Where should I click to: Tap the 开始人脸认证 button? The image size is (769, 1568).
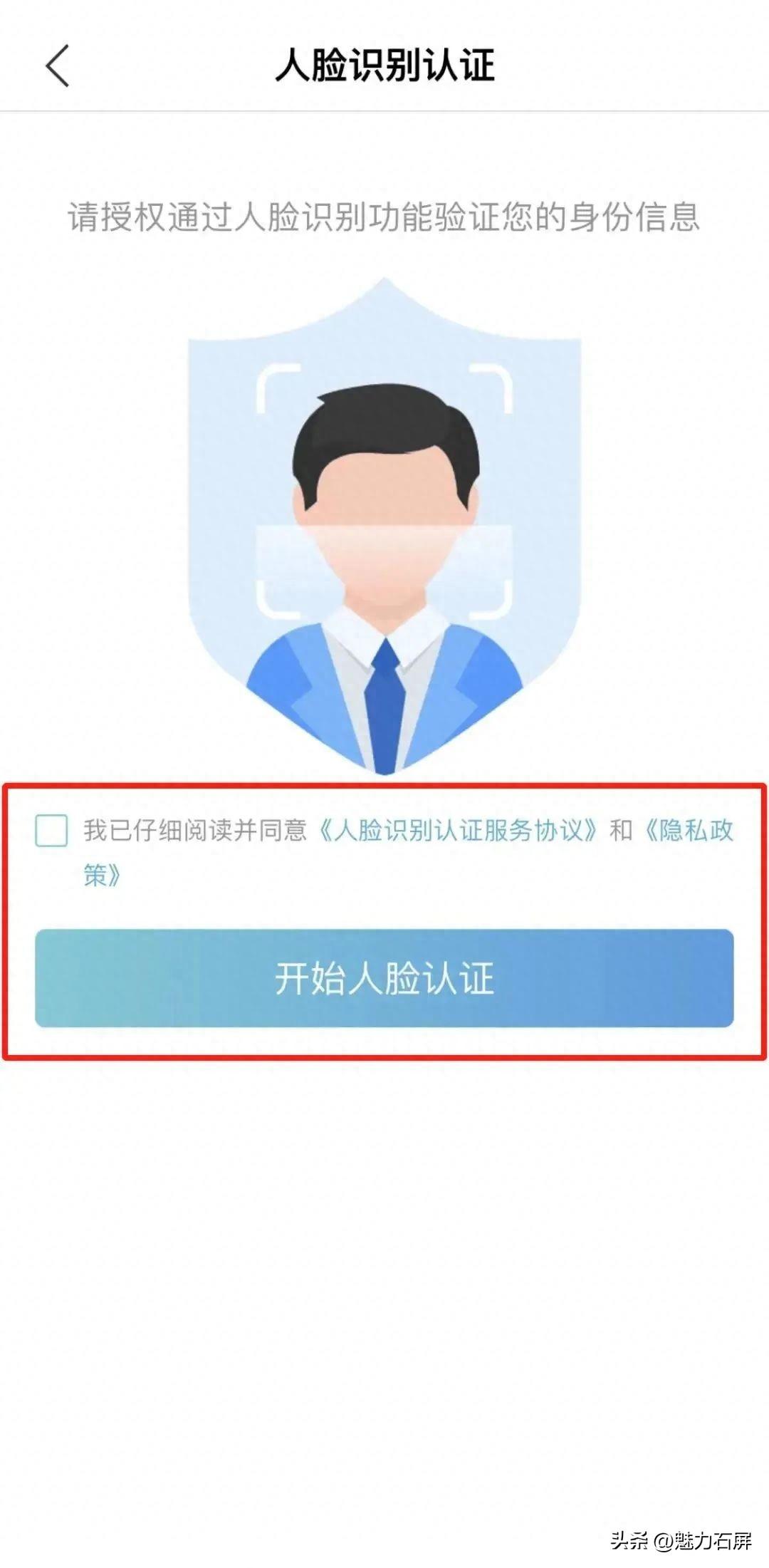(384, 977)
